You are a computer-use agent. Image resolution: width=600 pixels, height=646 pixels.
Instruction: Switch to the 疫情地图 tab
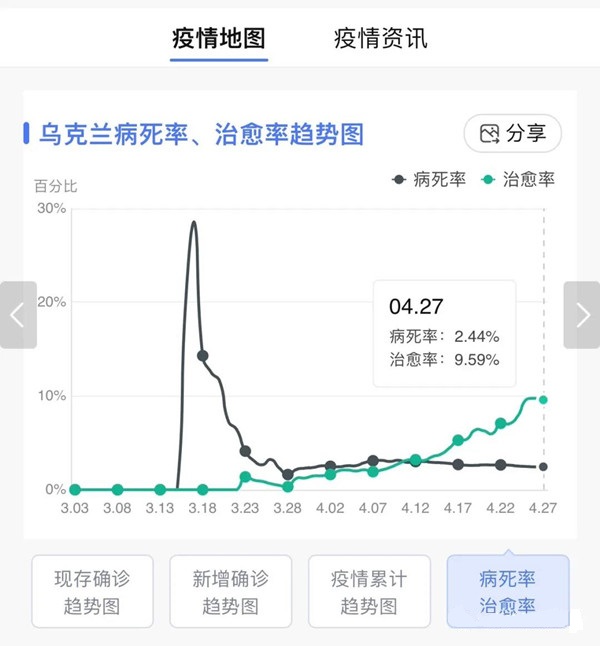pyautogui.click(x=219, y=39)
